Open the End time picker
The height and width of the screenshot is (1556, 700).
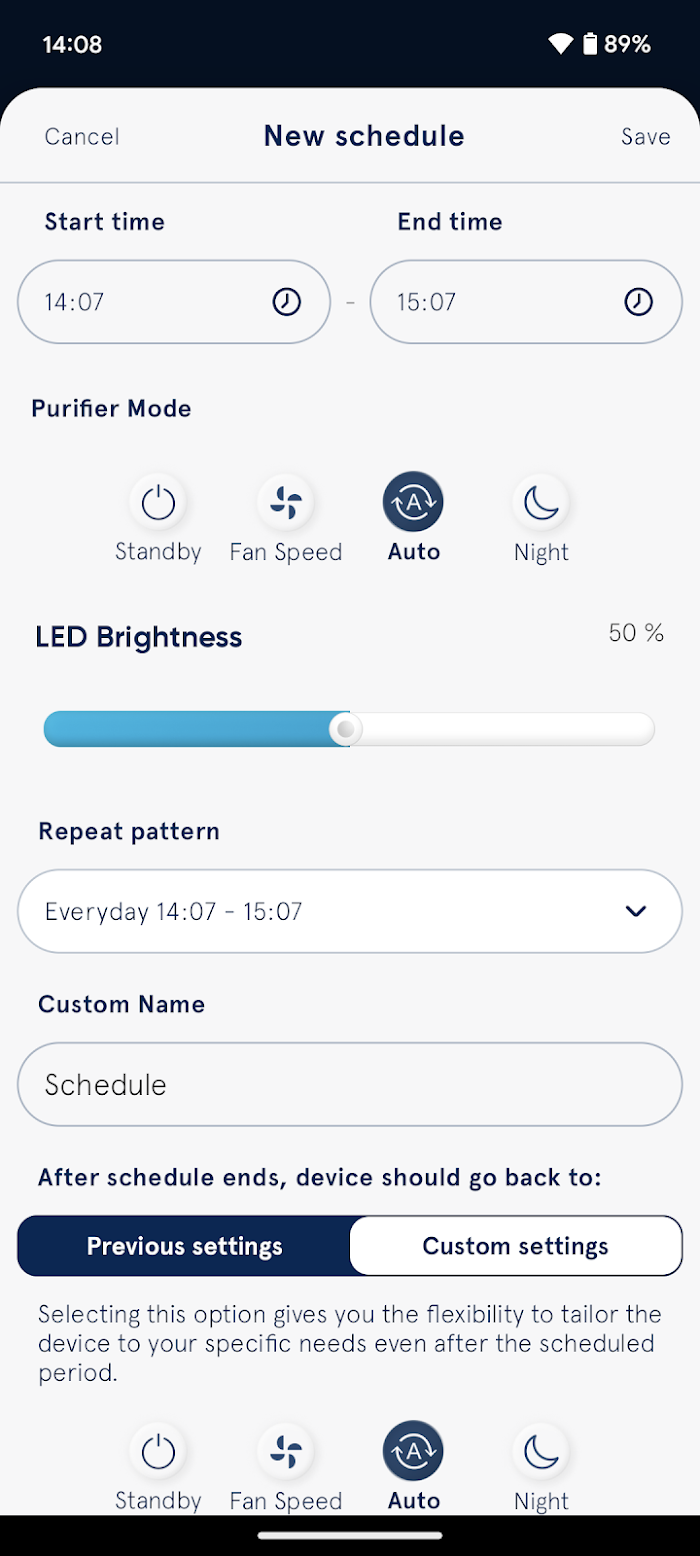(526, 302)
